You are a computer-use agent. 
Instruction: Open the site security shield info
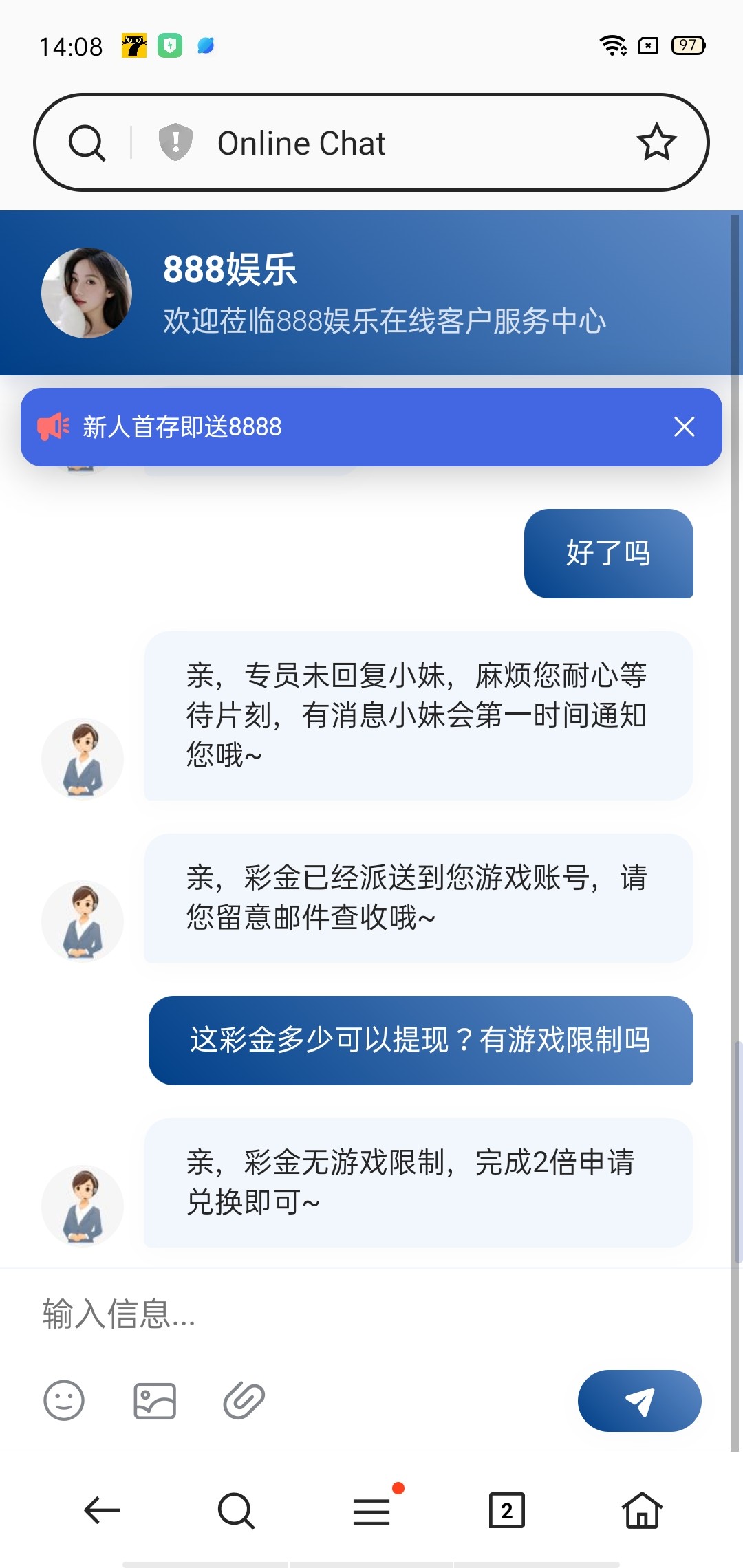coord(175,142)
